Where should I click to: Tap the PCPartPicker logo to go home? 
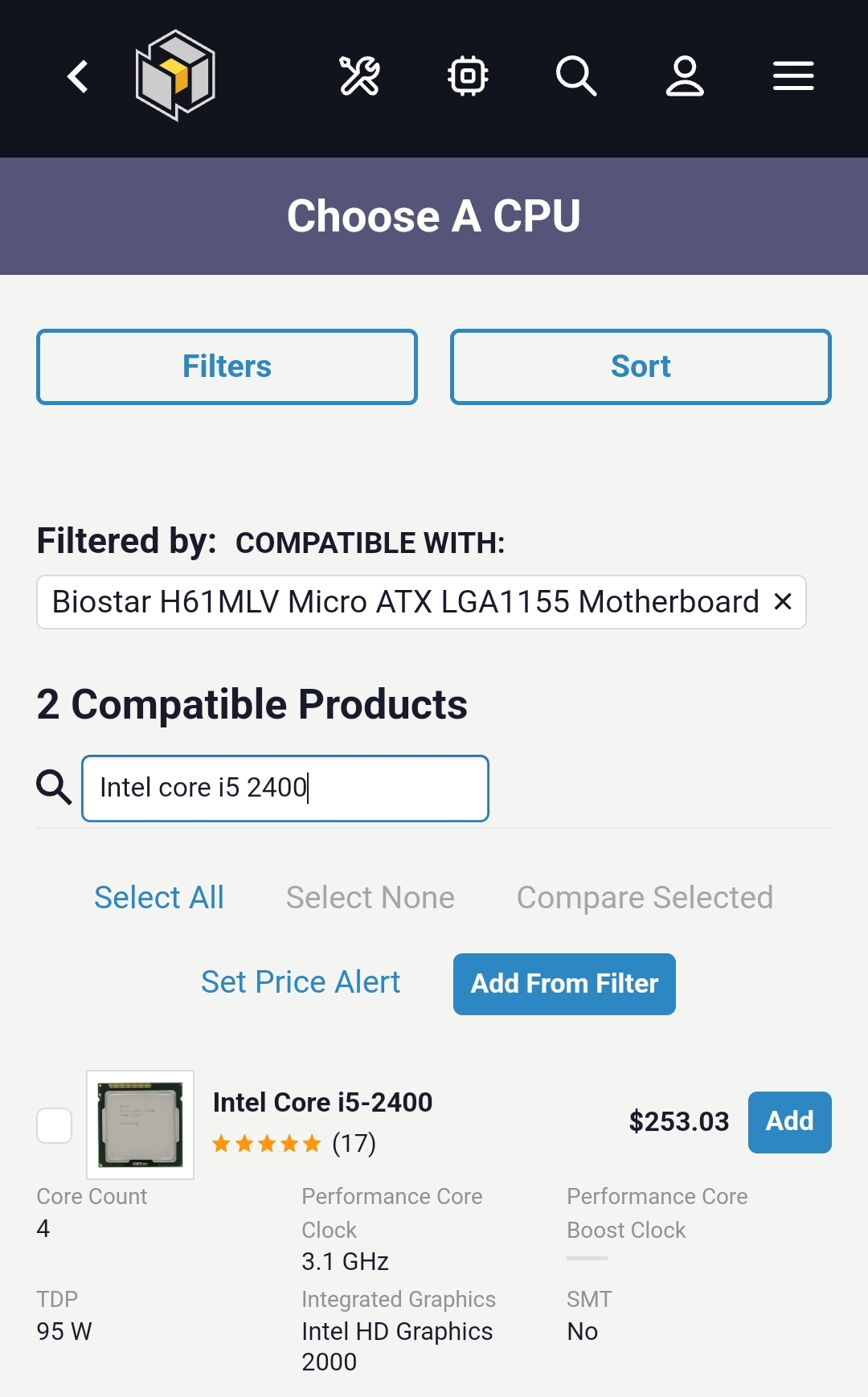click(x=174, y=74)
